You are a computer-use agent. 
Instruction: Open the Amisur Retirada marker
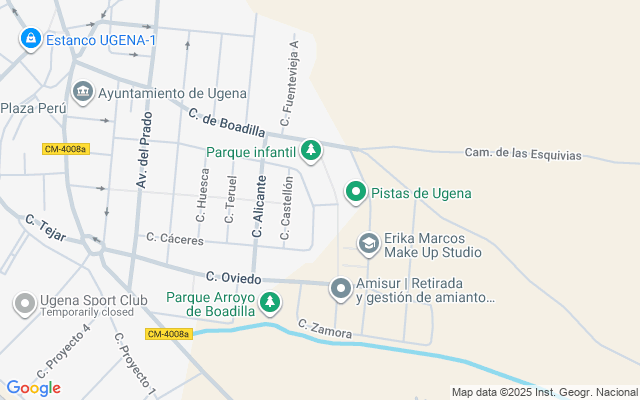click(341, 290)
